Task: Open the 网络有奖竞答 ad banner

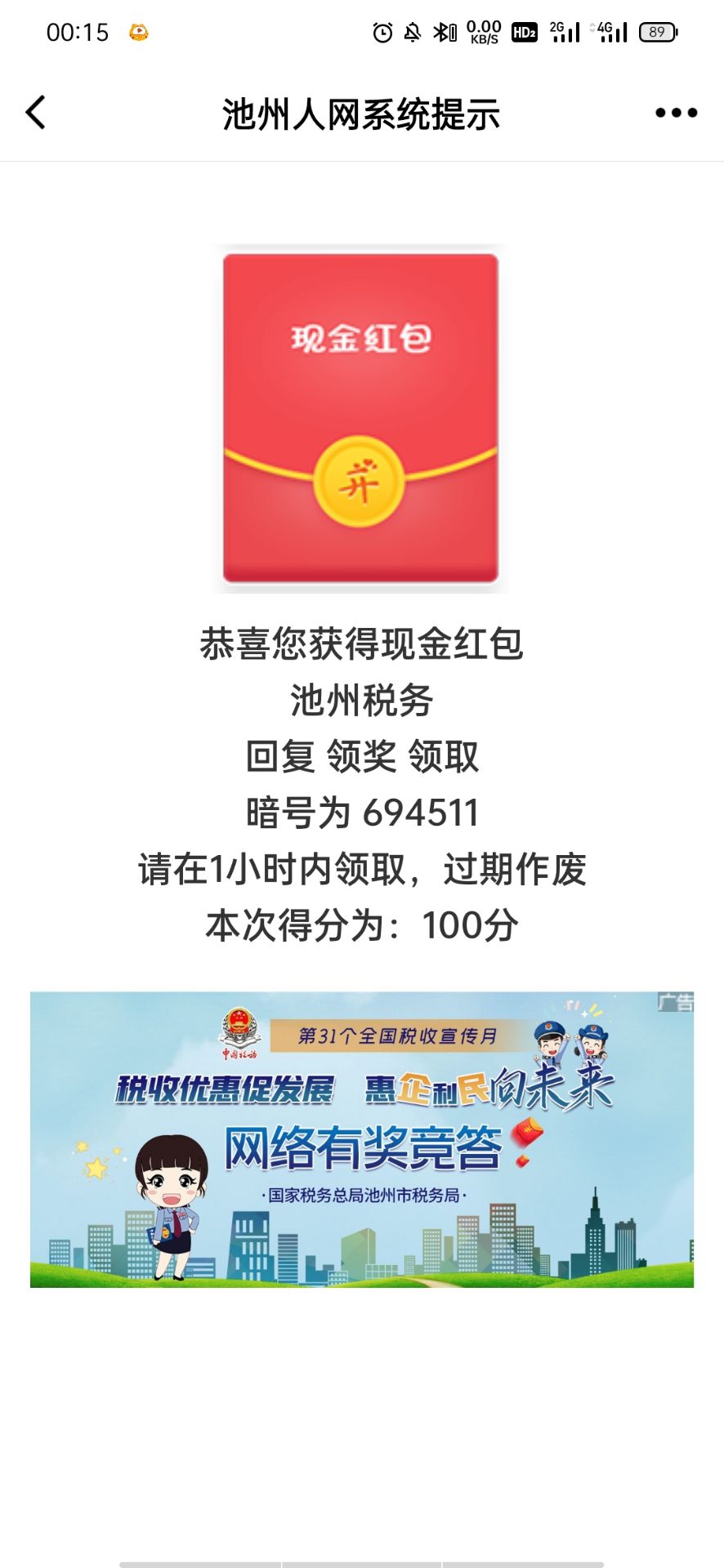Action: pos(361,1139)
